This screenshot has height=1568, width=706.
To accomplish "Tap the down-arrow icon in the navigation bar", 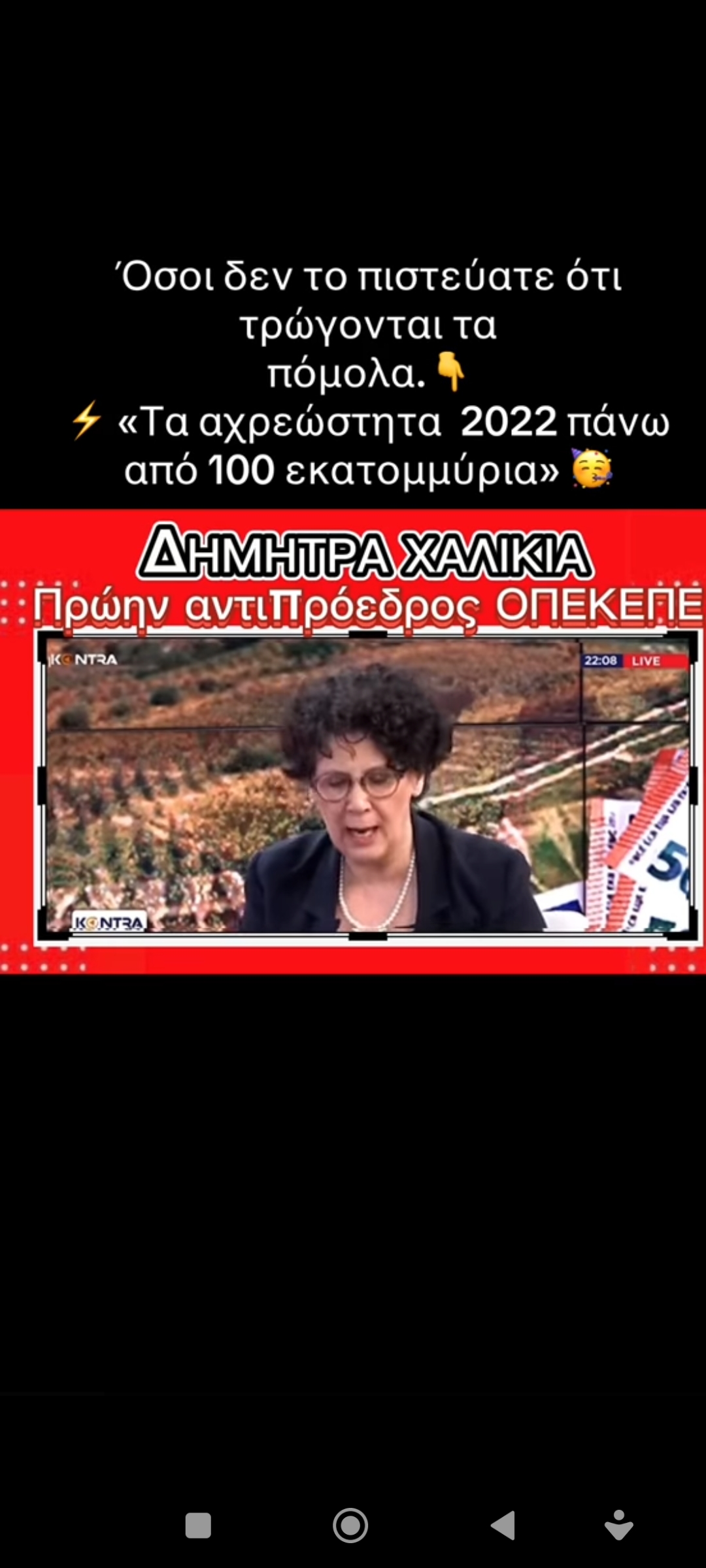I will (618, 1526).
